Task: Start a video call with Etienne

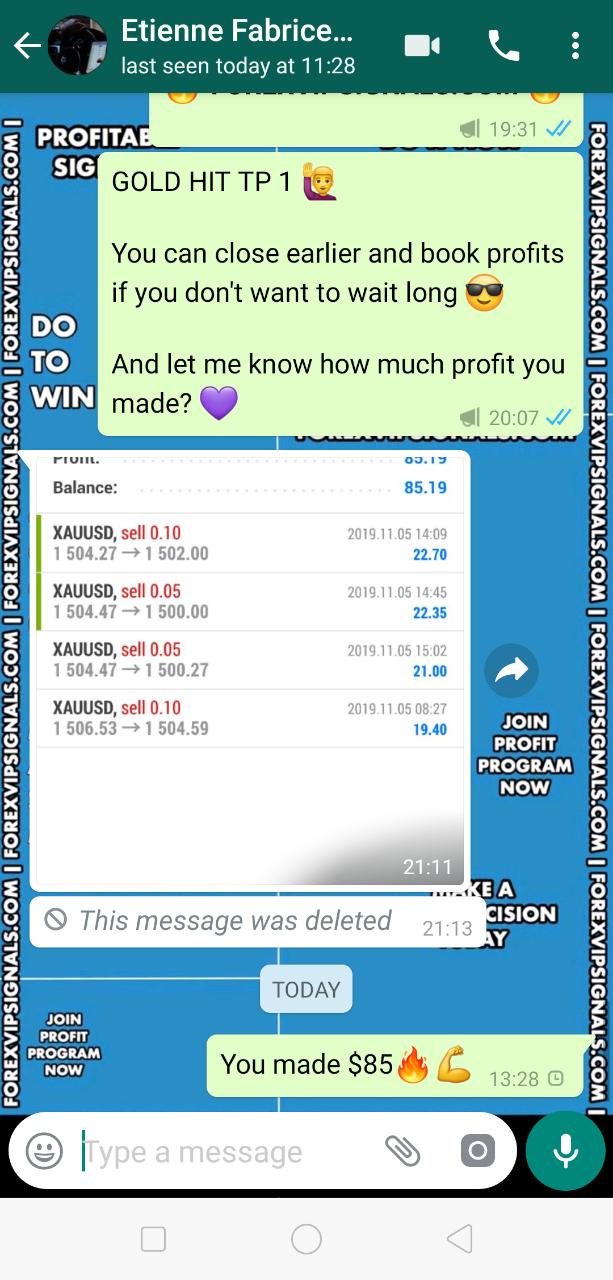Action: (422, 46)
